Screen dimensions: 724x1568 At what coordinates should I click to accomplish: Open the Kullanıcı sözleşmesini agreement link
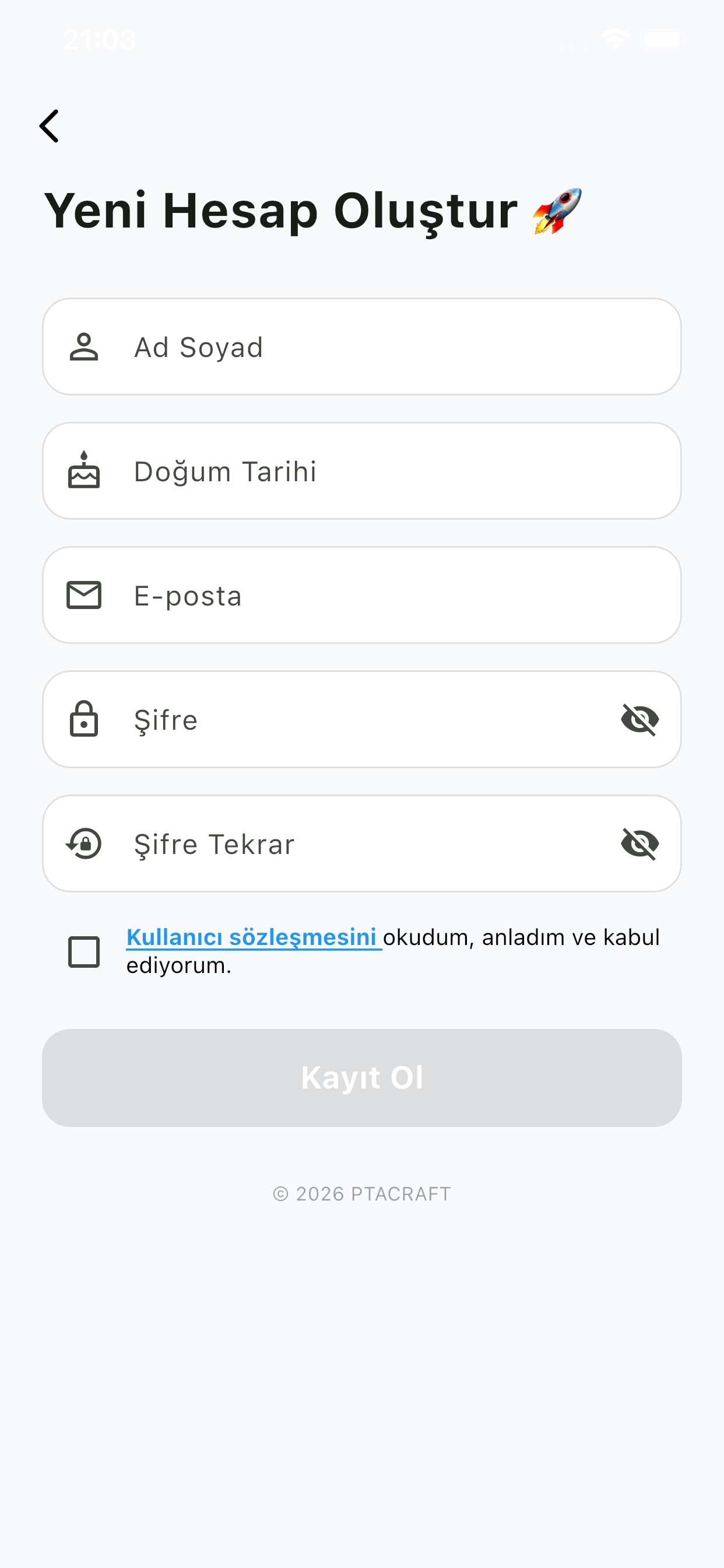[253, 937]
